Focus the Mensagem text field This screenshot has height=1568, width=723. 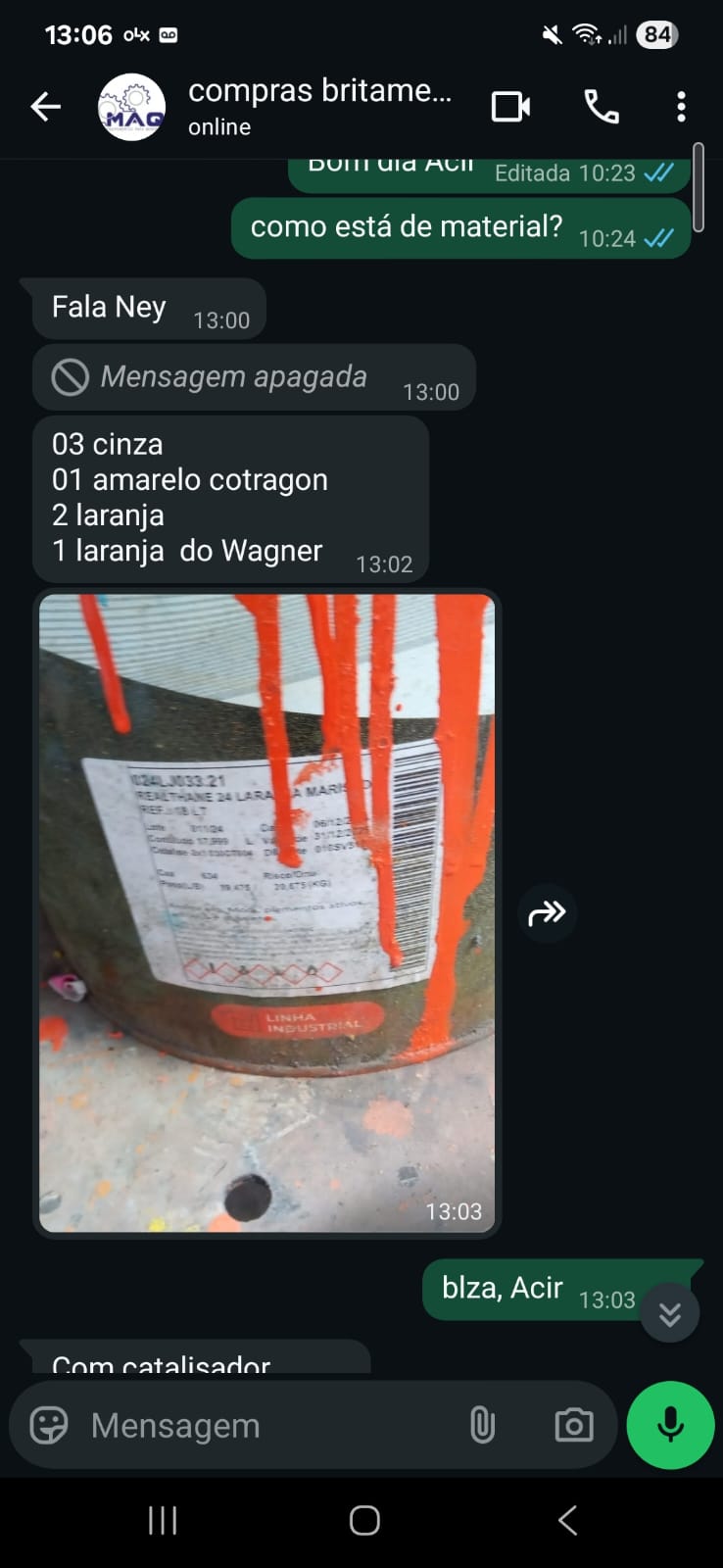(x=265, y=1425)
